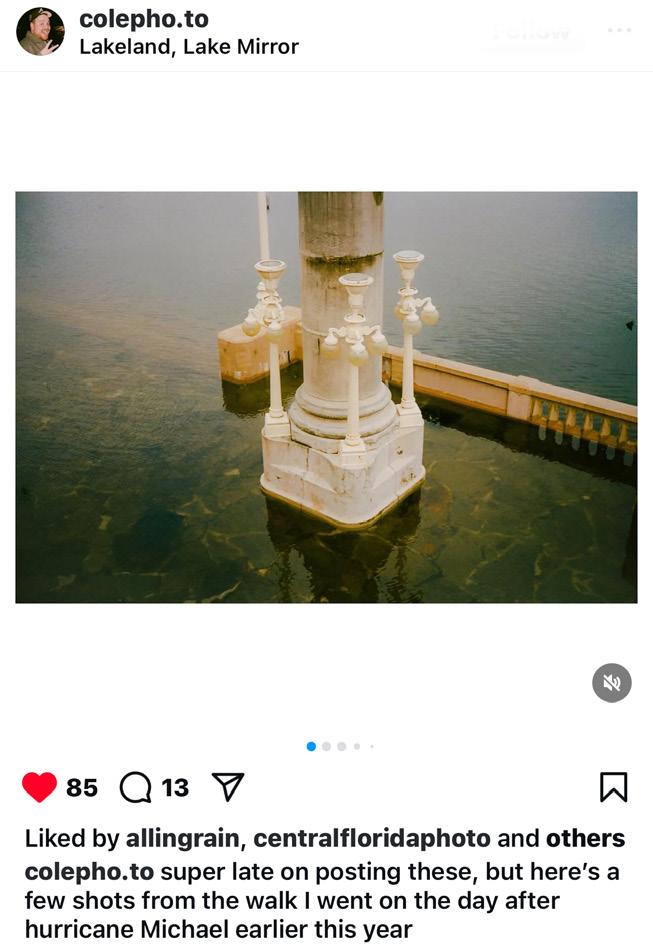Open the Lakeland, Lake Mirror location

[x=188, y=46]
